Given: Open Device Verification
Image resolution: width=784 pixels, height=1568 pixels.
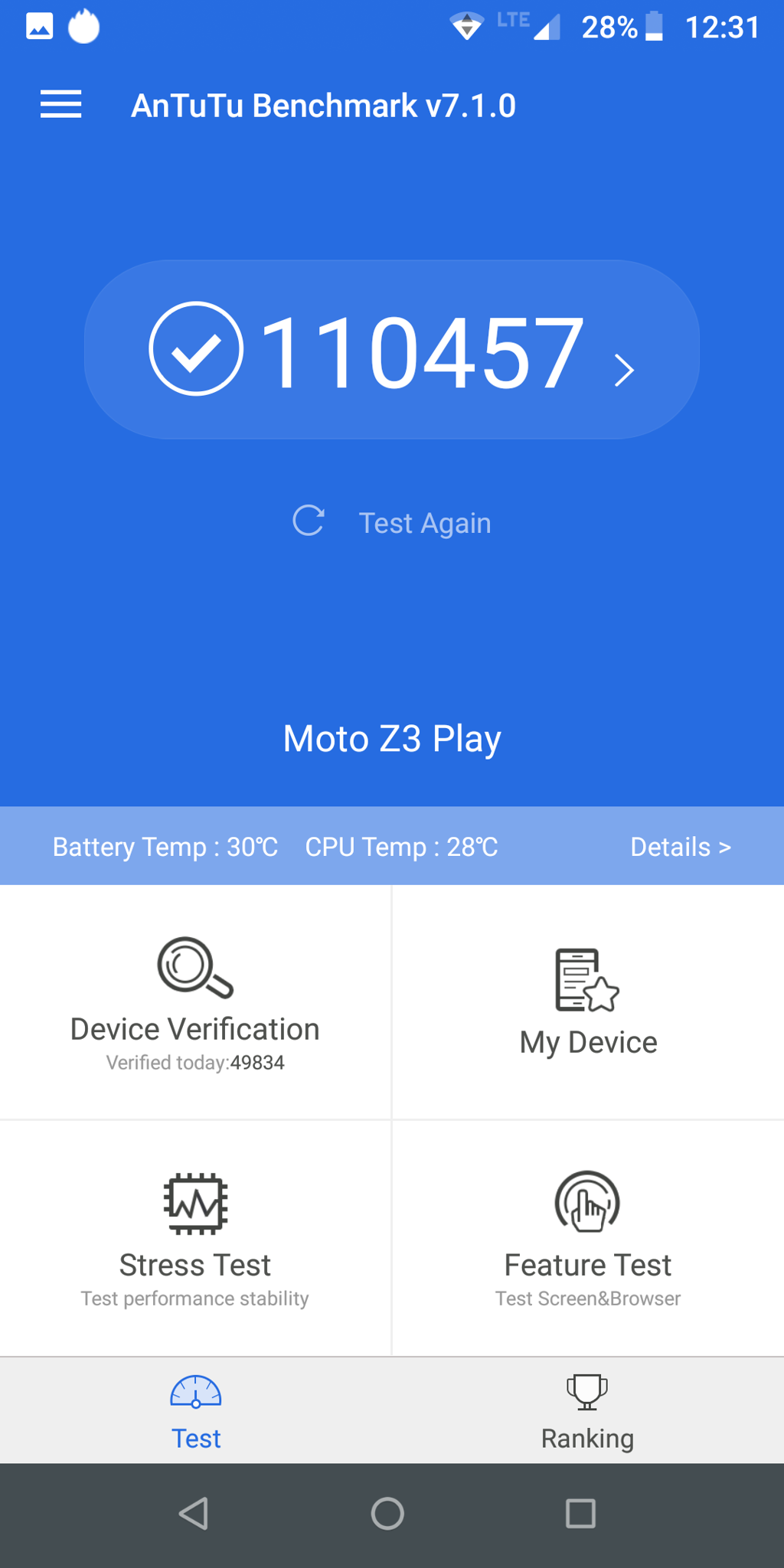Looking at the screenshot, I should (195, 1003).
